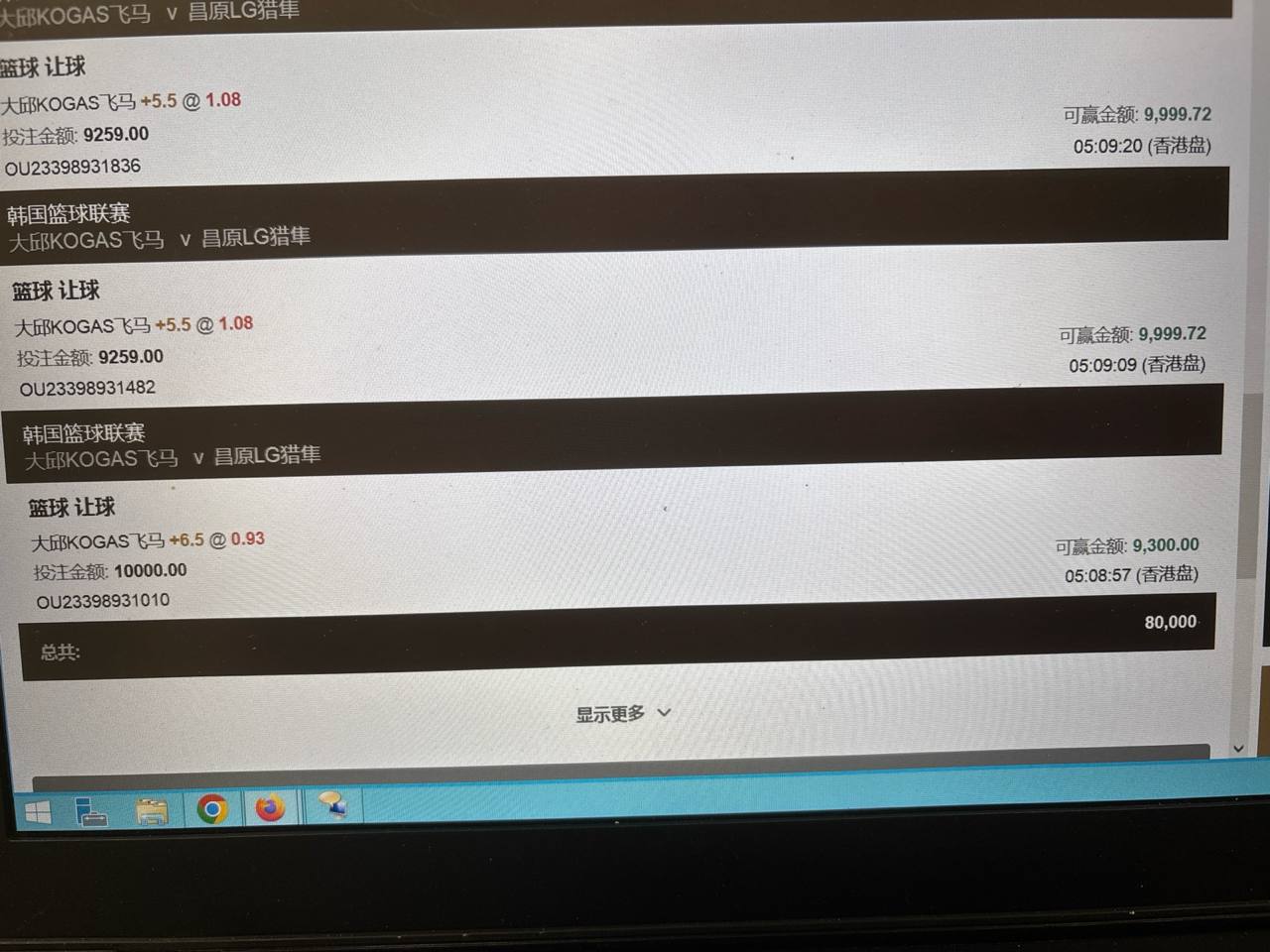Launch Firefox from the taskbar
Viewport: 1270px width, 952px height.
pyautogui.click(x=270, y=808)
